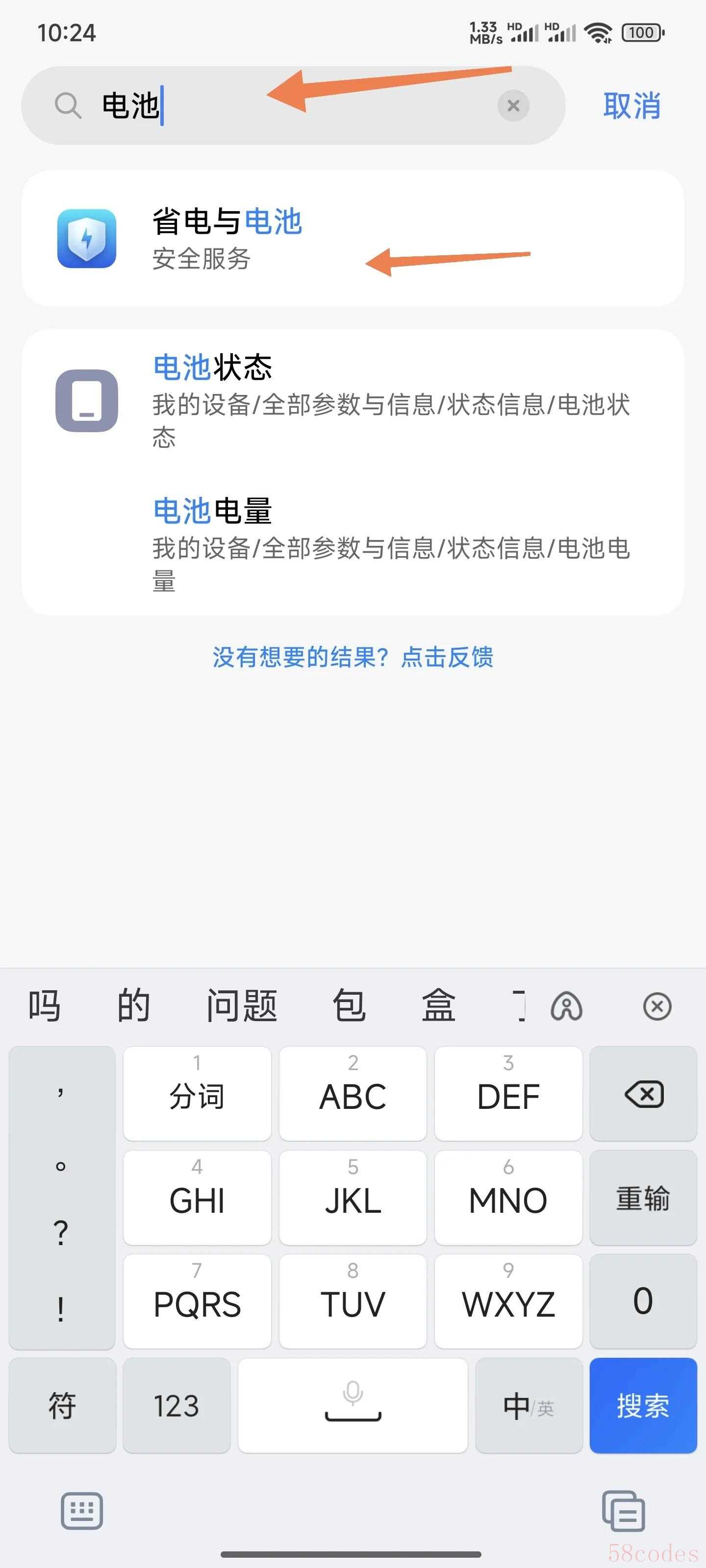Tap the keyboard switcher icon at the bottom left
The image size is (706, 1568).
(81, 1511)
